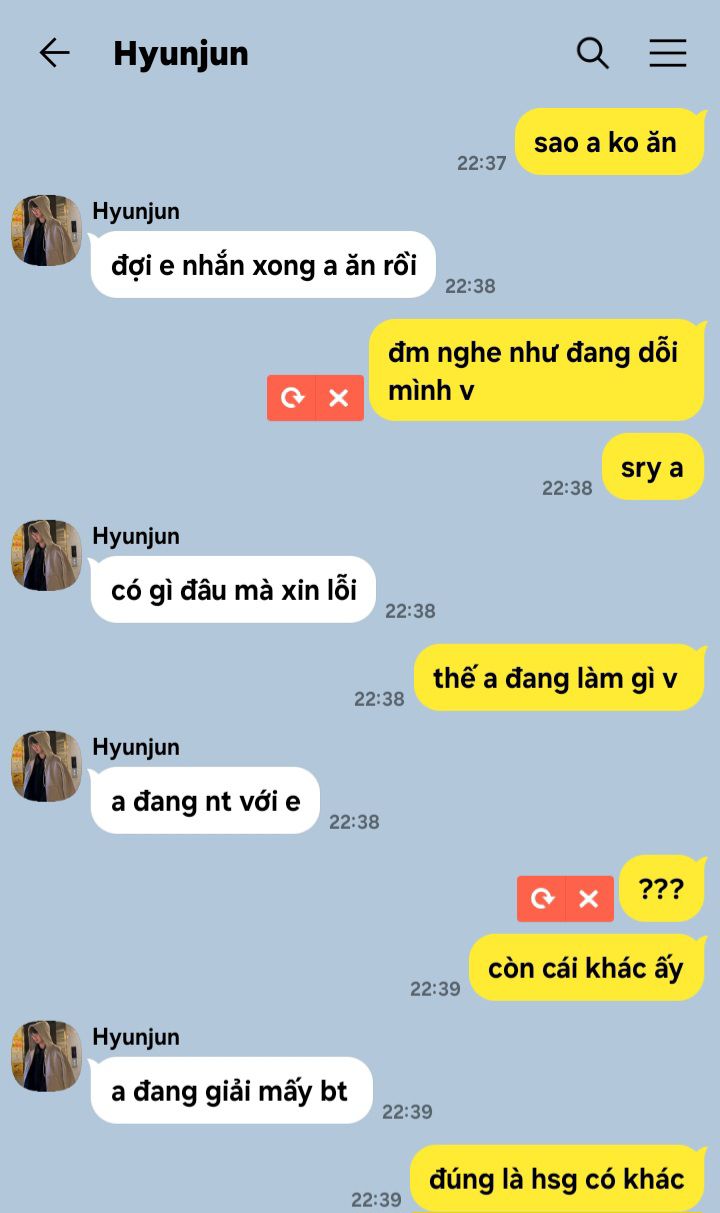The height and width of the screenshot is (1213, 720).
Task: Go back from Hyunjun chat
Action: pyautogui.click(x=54, y=53)
